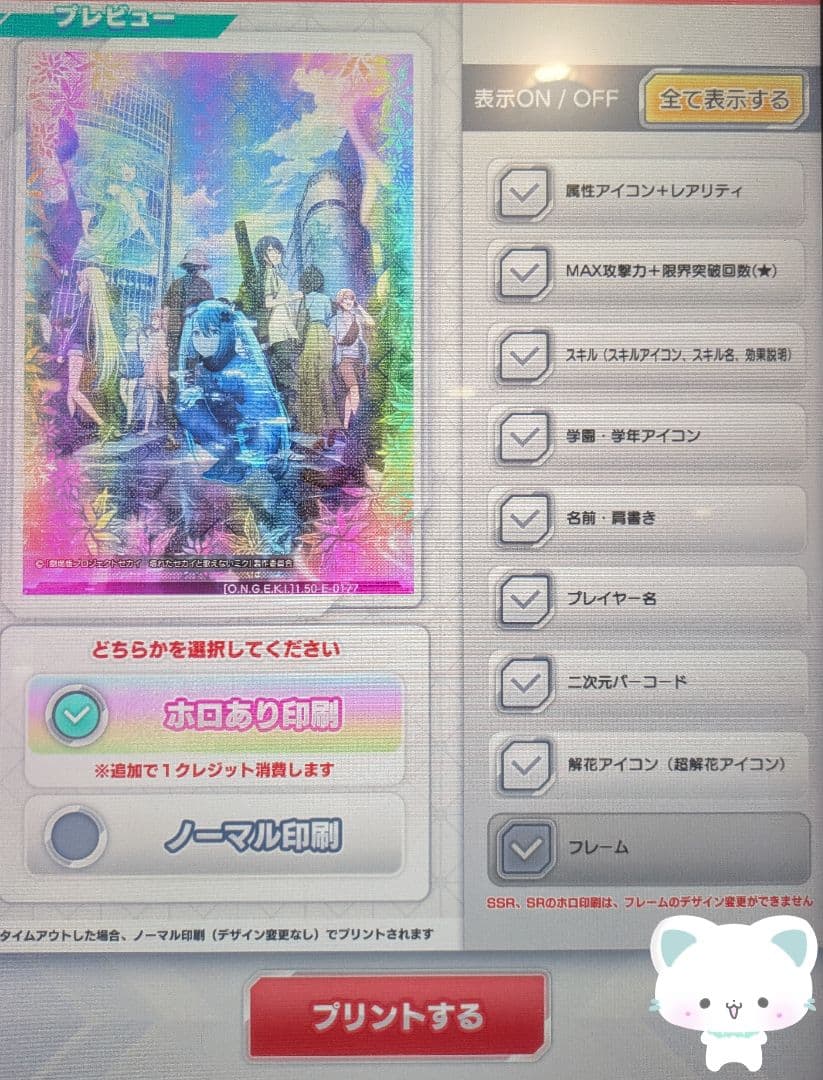Toggle the プレイヤー名 checkbox

pyautogui.click(x=523, y=600)
